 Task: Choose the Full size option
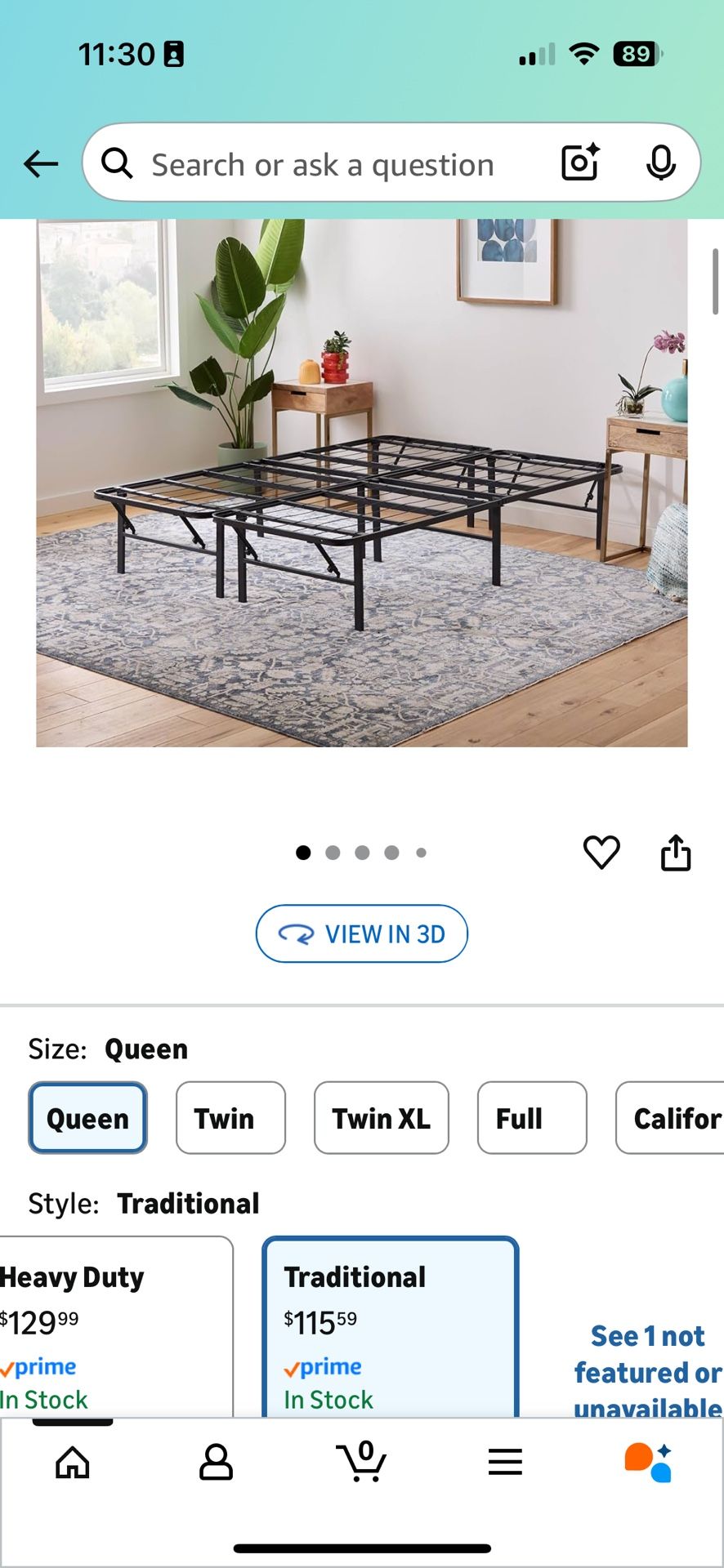point(531,1117)
